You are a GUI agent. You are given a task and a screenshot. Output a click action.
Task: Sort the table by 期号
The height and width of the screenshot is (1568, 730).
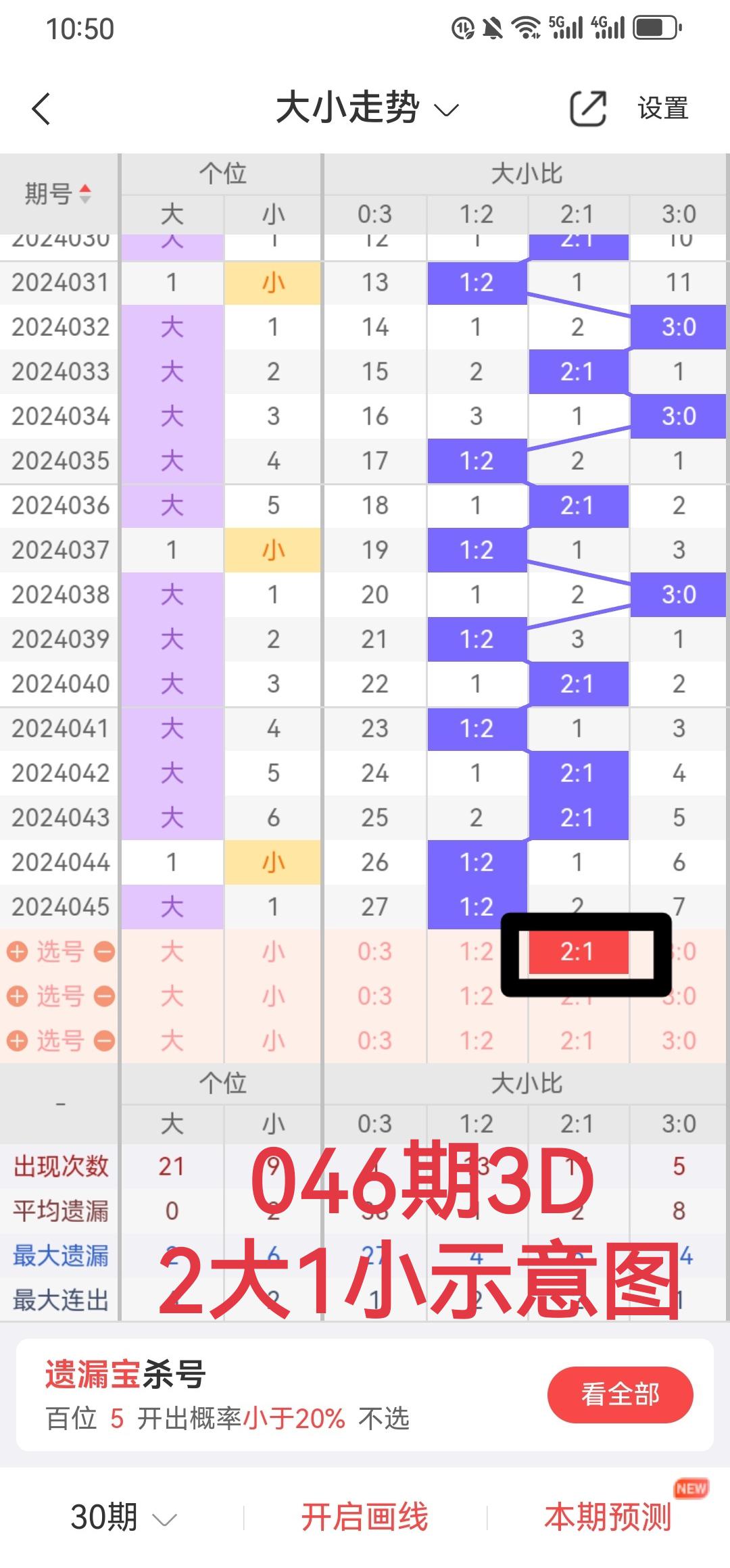(59, 195)
